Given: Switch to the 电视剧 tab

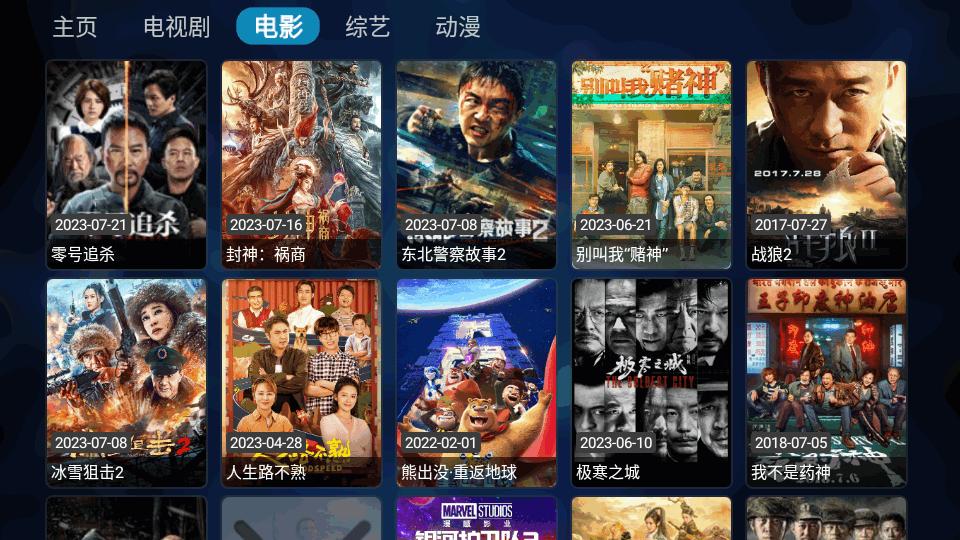Looking at the screenshot, I should [x=176, y=27].
